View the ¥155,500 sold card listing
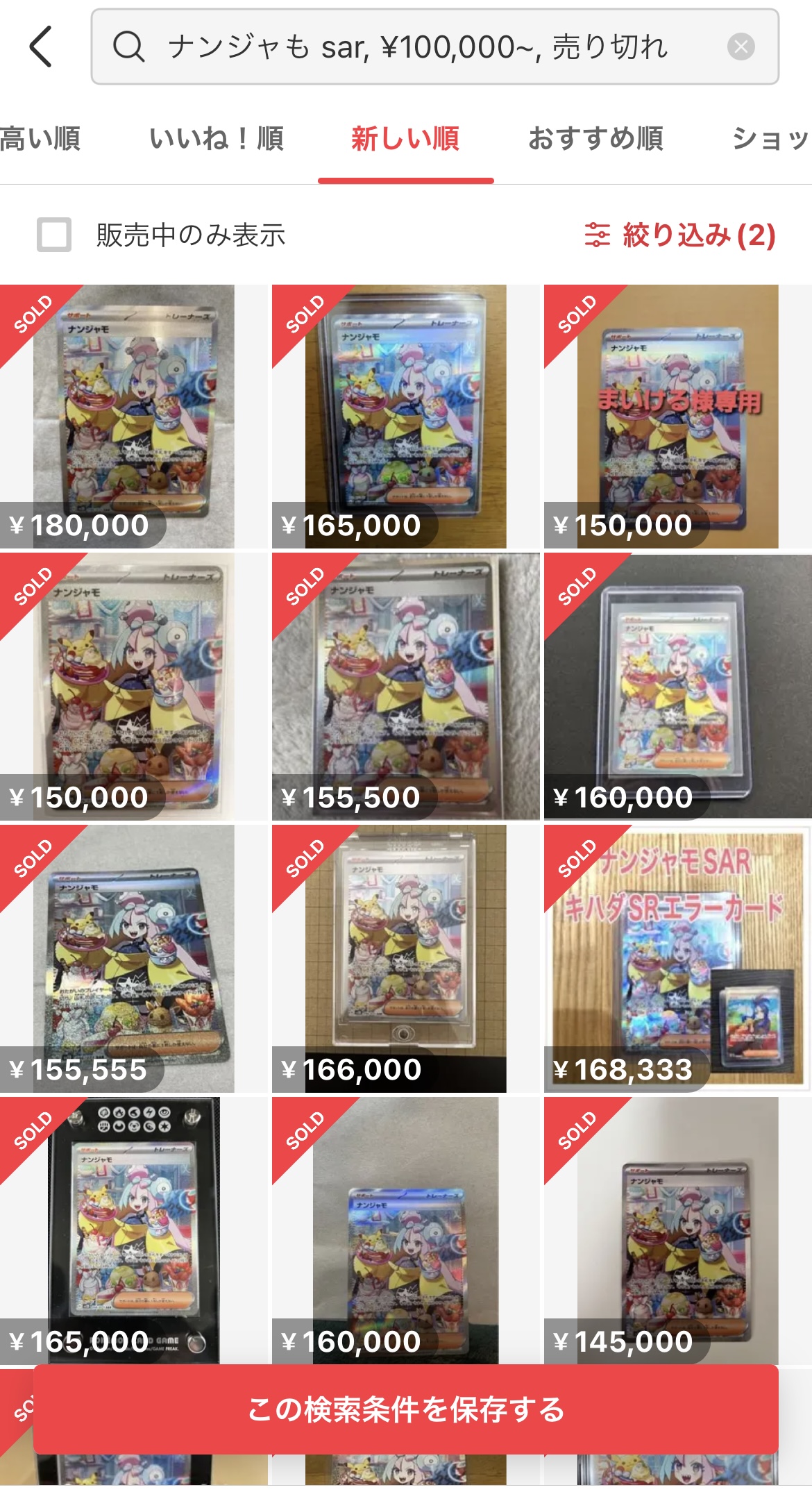Viewport: 812px width, 1492px height. 406,687
